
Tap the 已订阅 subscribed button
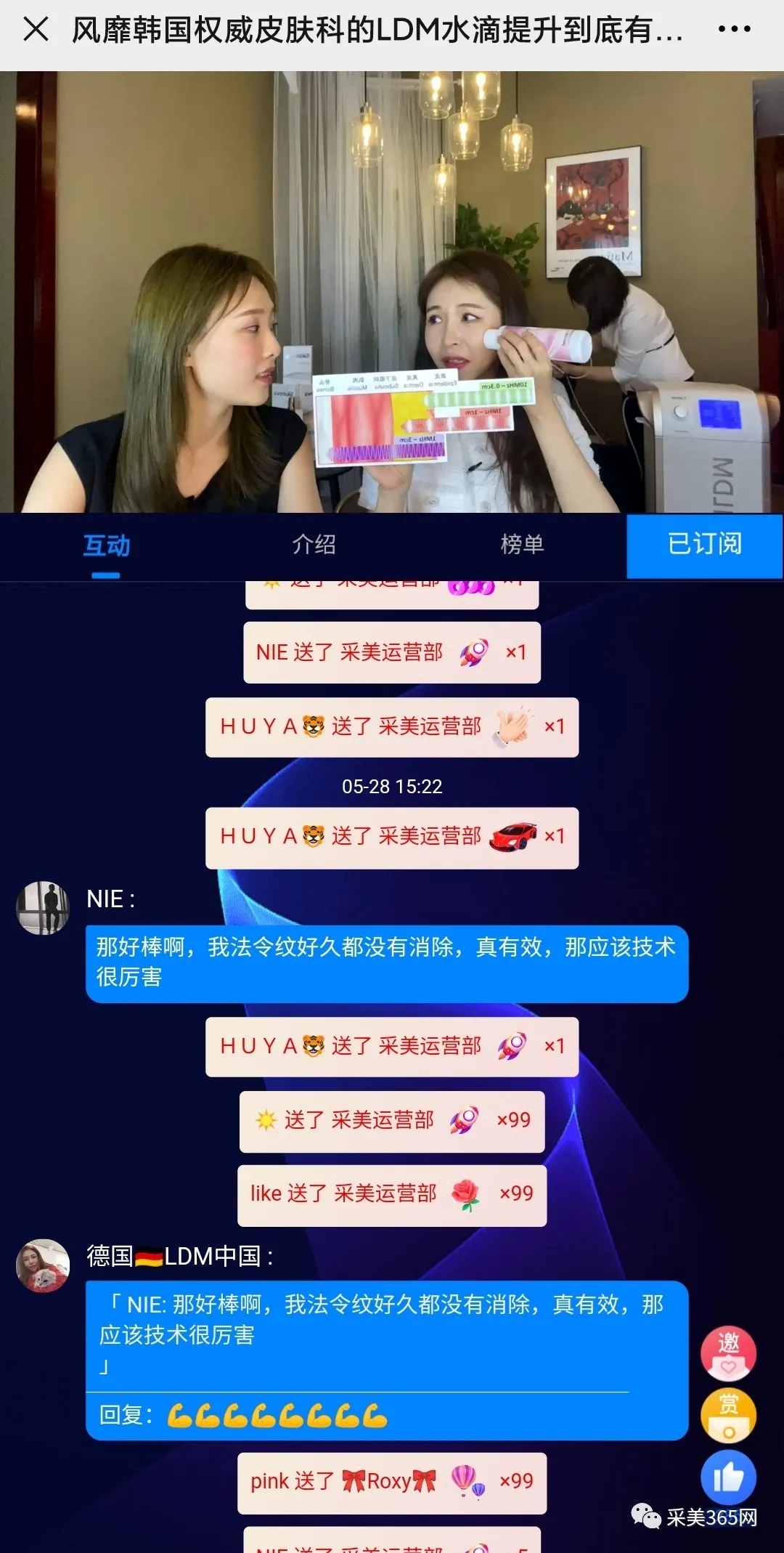(x=704, y=546)
